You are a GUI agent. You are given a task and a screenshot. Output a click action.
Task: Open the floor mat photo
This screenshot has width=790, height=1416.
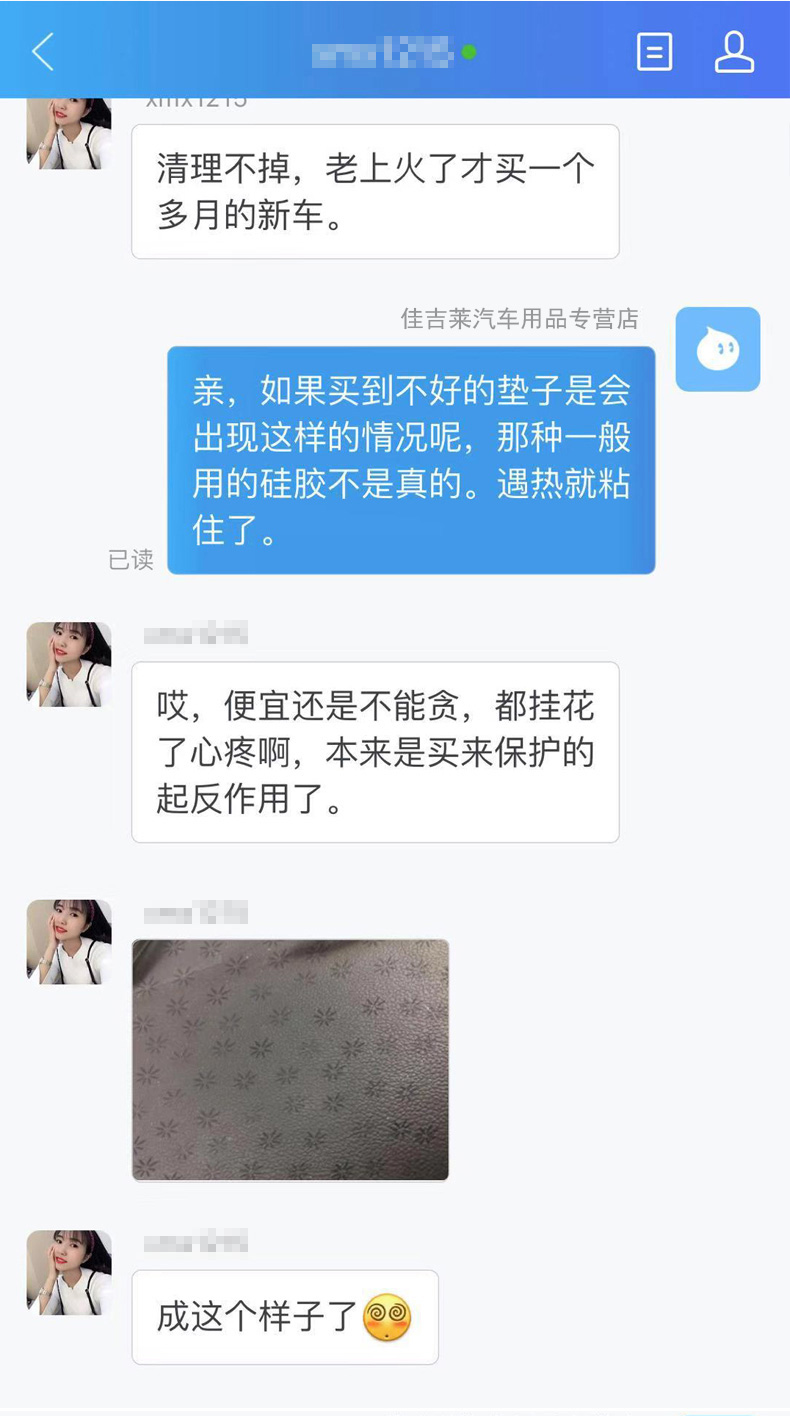click(x=290, y=1059)
